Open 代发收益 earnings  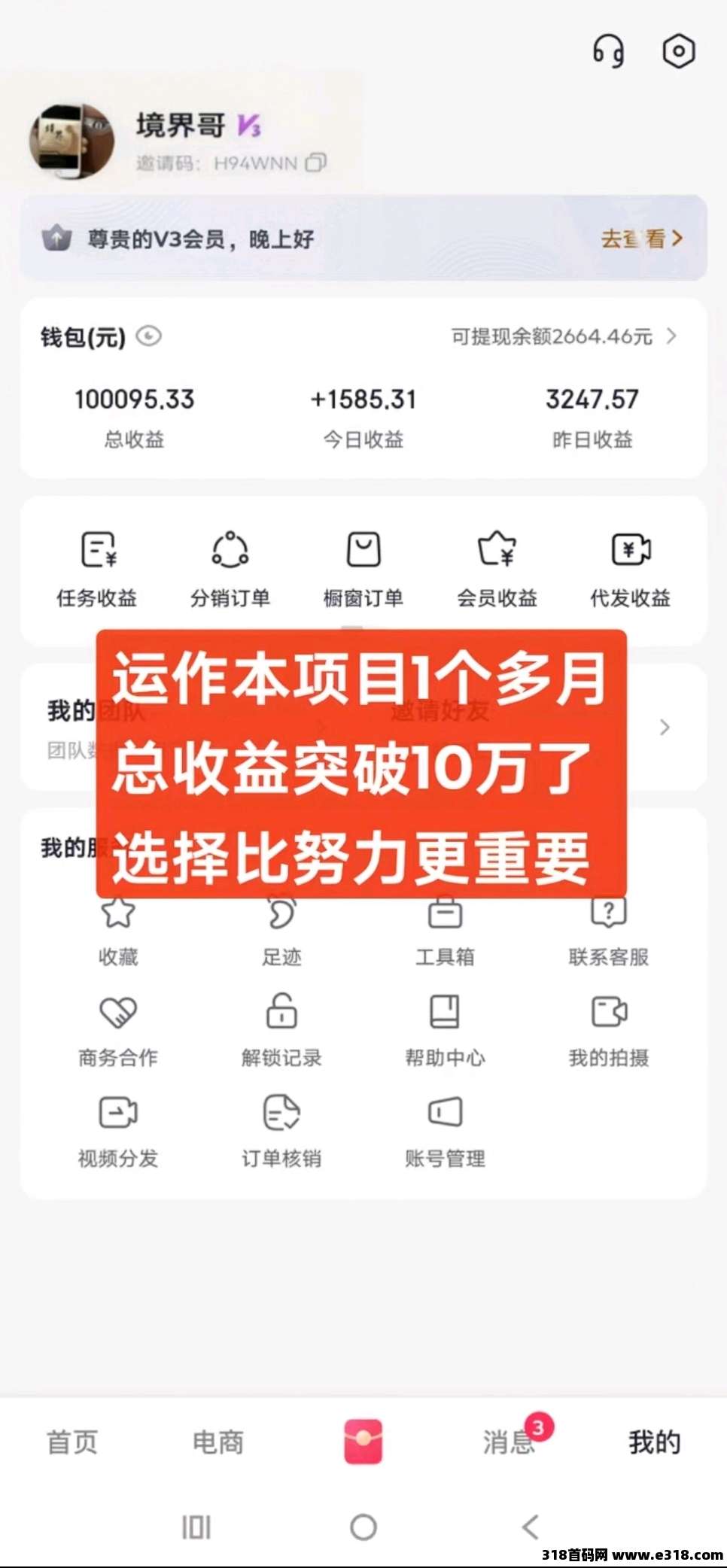tap(630, 568)
